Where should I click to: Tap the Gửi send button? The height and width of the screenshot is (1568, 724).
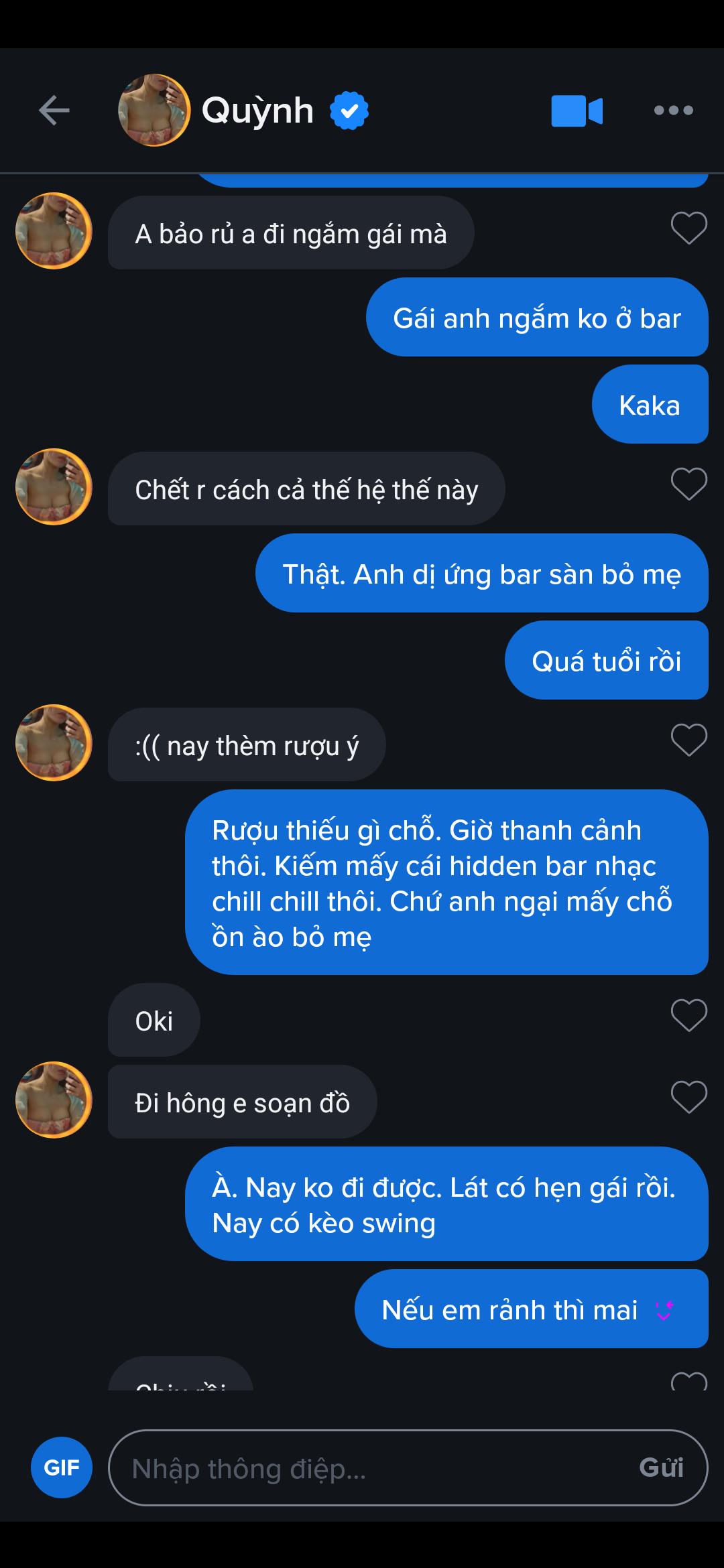tap(661, 1468)
